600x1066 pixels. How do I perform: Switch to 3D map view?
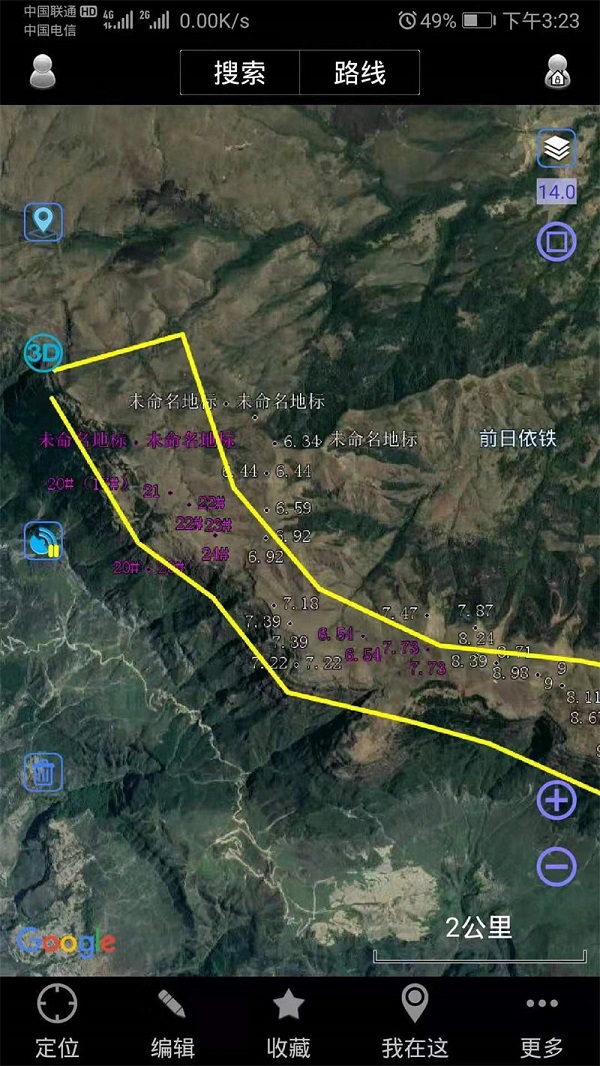43,353
